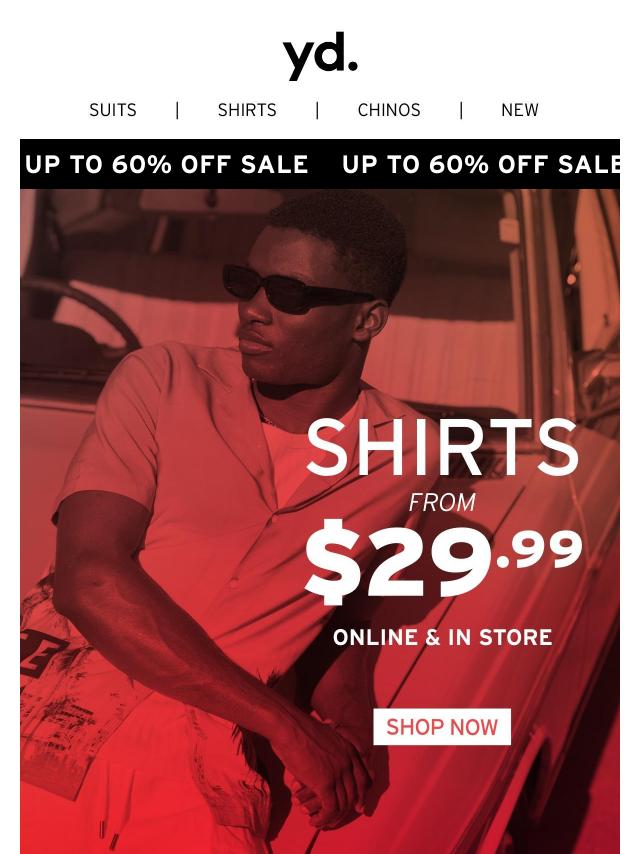Tap the Shop Now button
The width and height of the screenshot is (640, 854).
[x=442, y=727]
